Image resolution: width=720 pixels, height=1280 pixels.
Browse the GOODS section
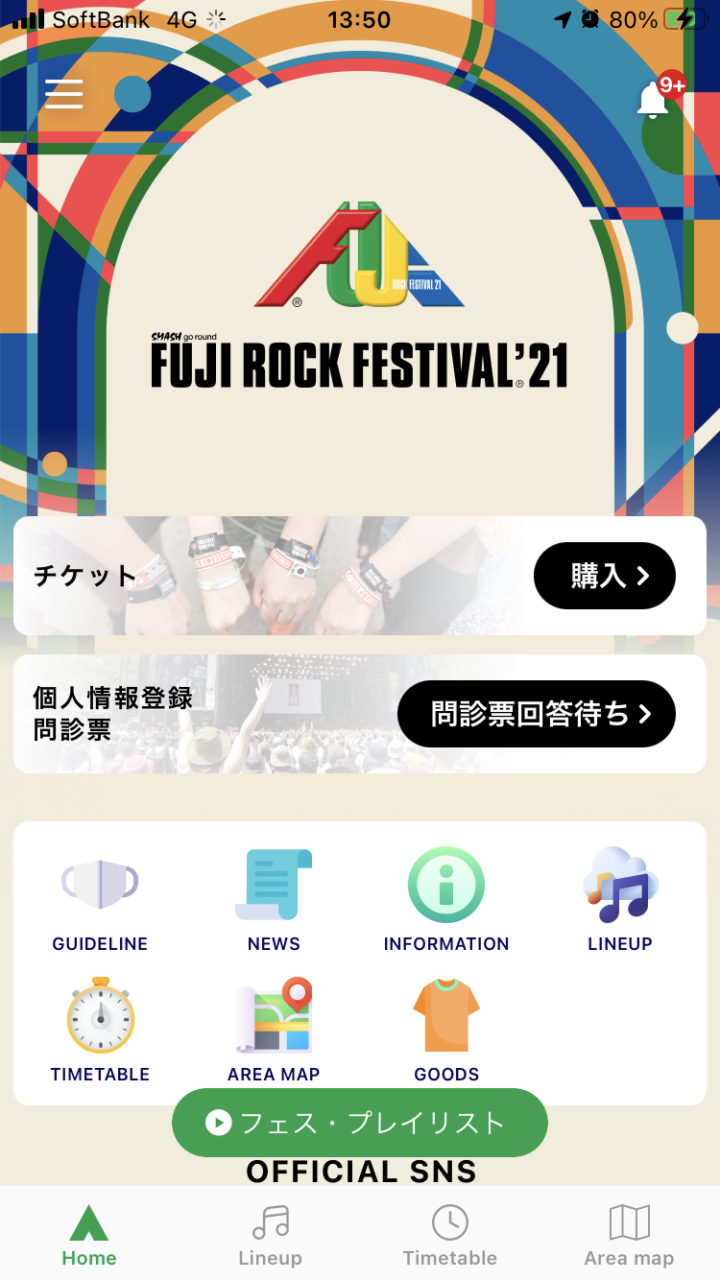click(x=446, y=1031)
